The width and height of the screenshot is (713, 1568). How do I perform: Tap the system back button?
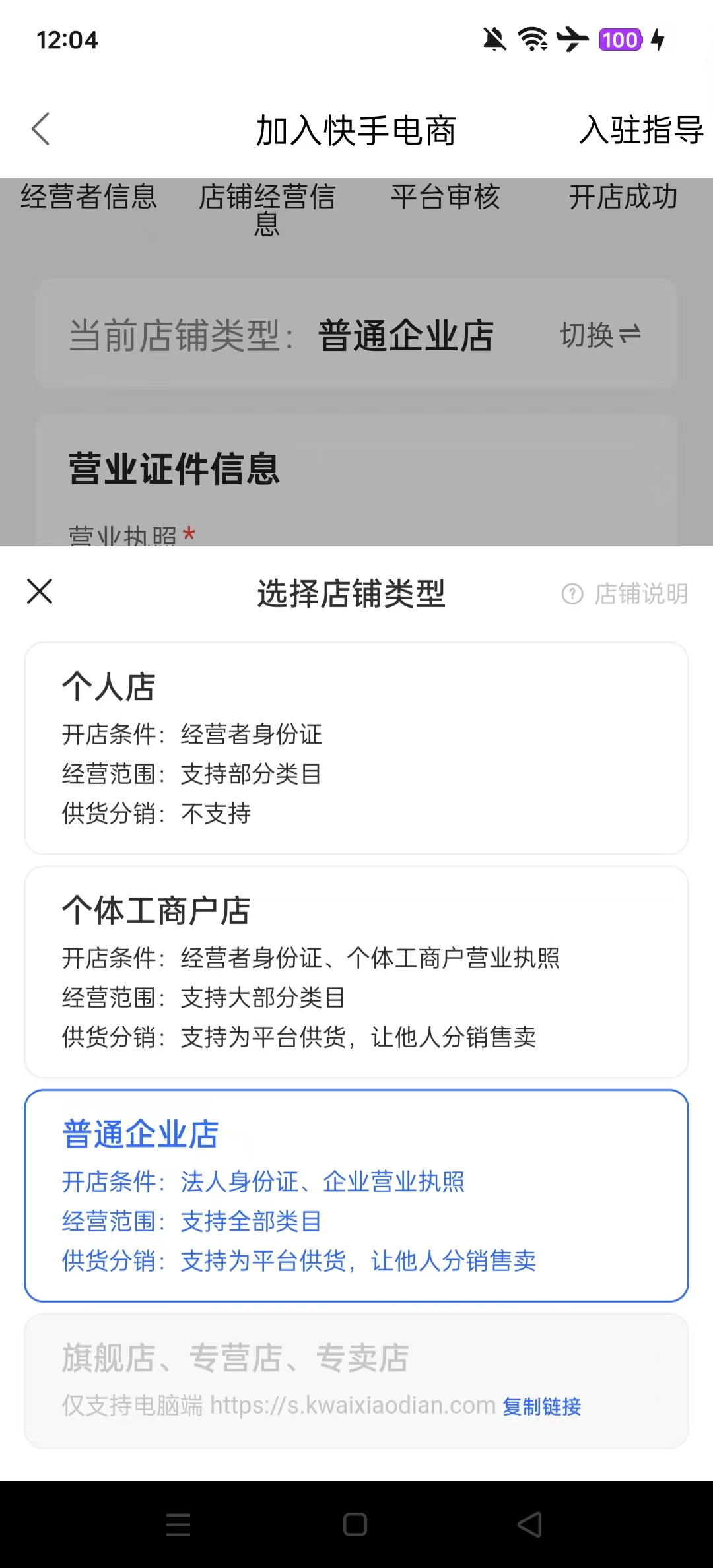(530, 1524)
